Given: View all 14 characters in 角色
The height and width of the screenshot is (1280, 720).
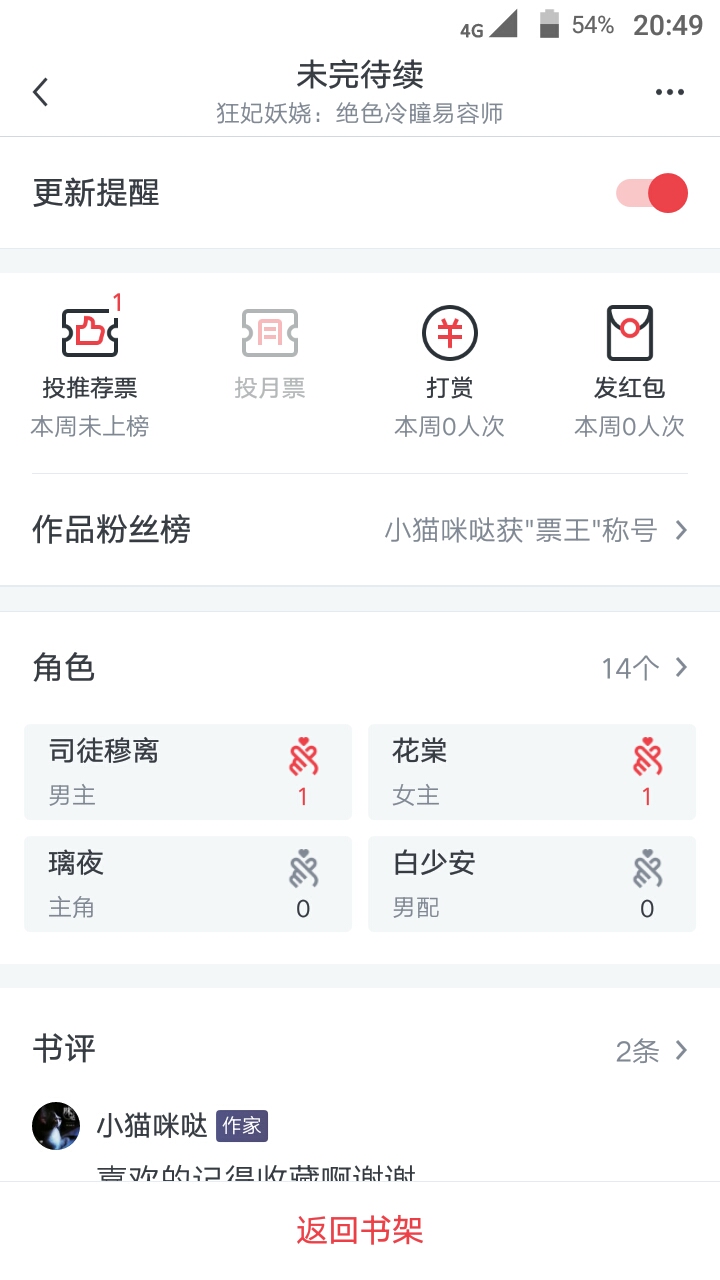Looking at the screenshot, I should [645, 668].
